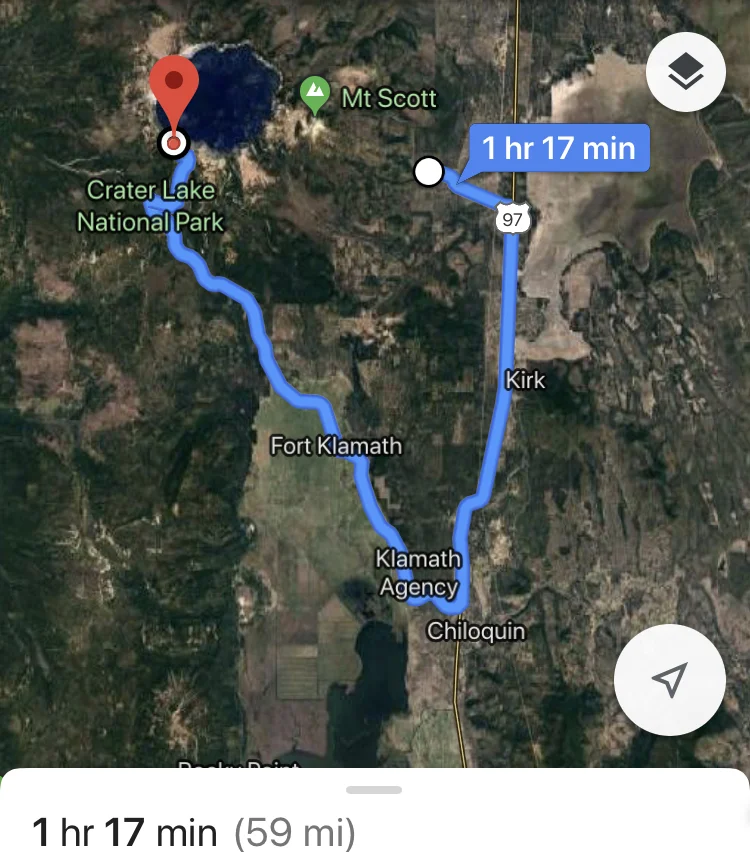Open the Mt Scott place marker
The image size is (750, 867).
click(316, 96)
